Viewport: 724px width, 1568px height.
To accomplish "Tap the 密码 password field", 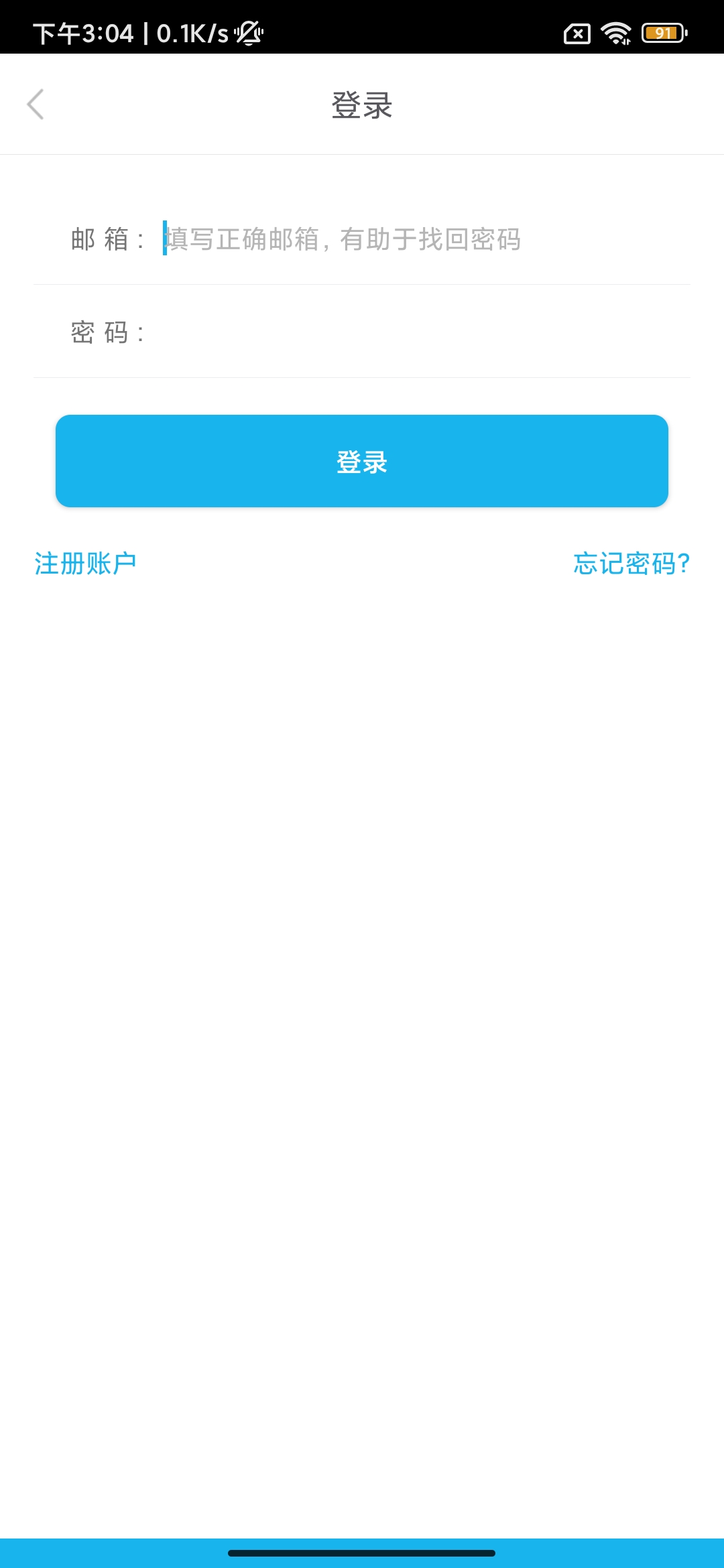I will pos(426,332).
